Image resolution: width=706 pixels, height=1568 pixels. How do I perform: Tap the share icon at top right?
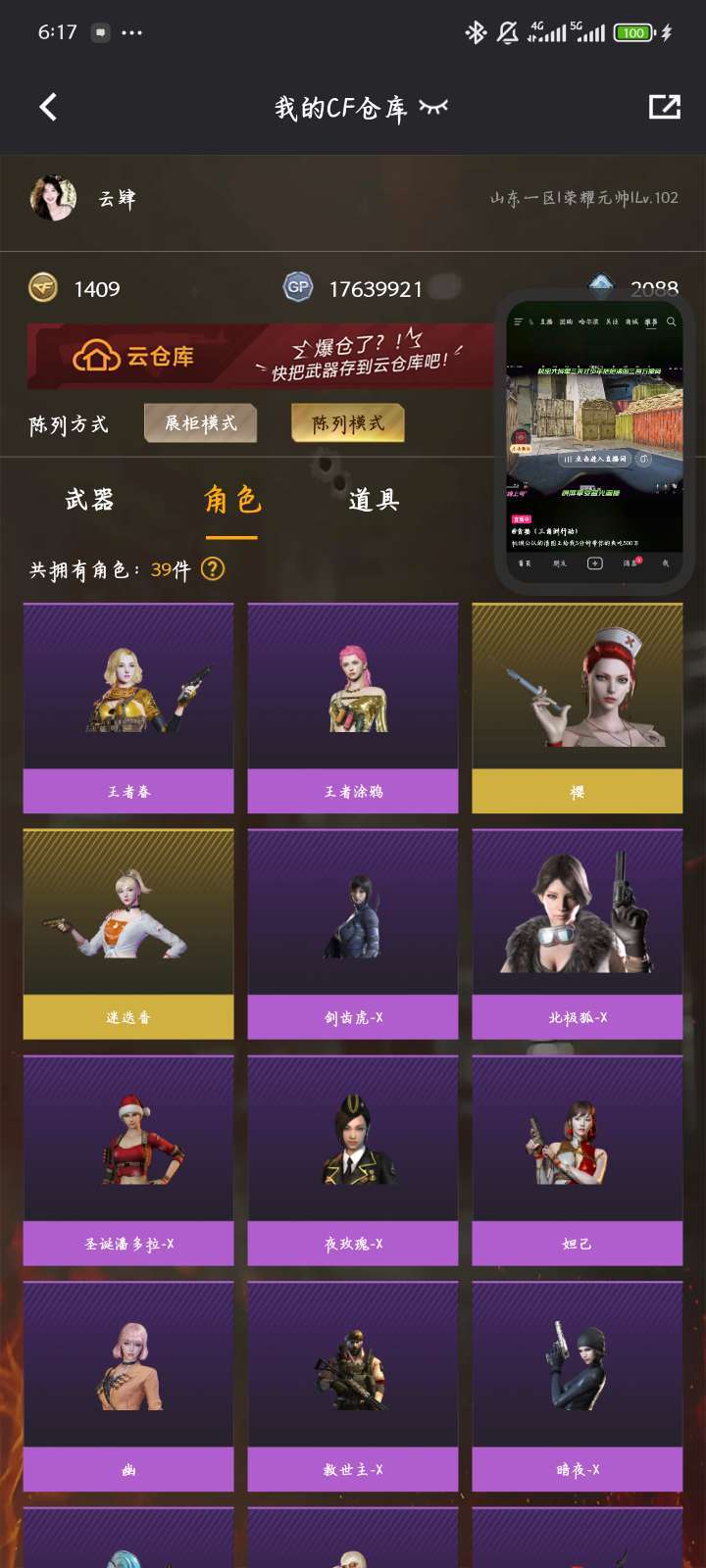[x=665, y=106]
